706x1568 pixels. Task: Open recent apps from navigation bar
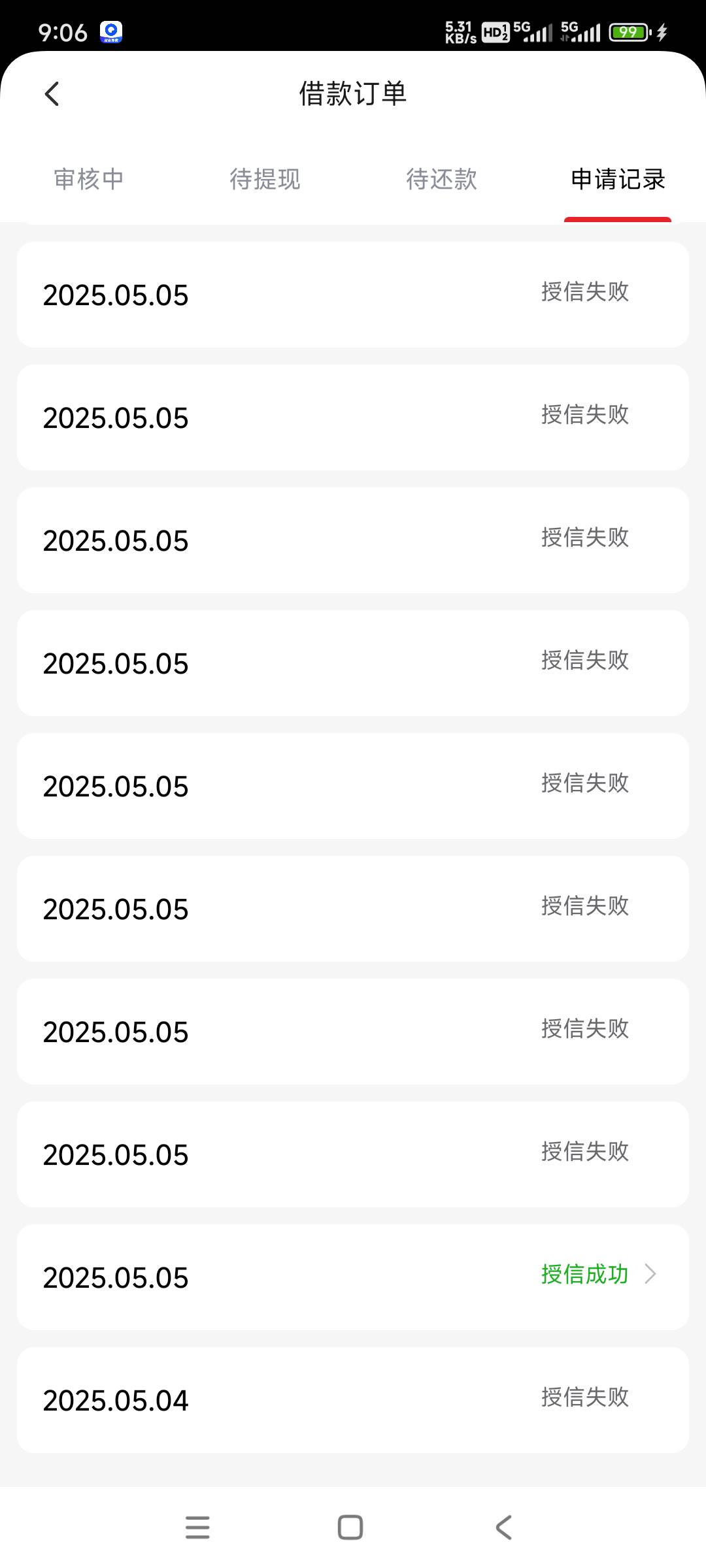[x=197, y=1527]
